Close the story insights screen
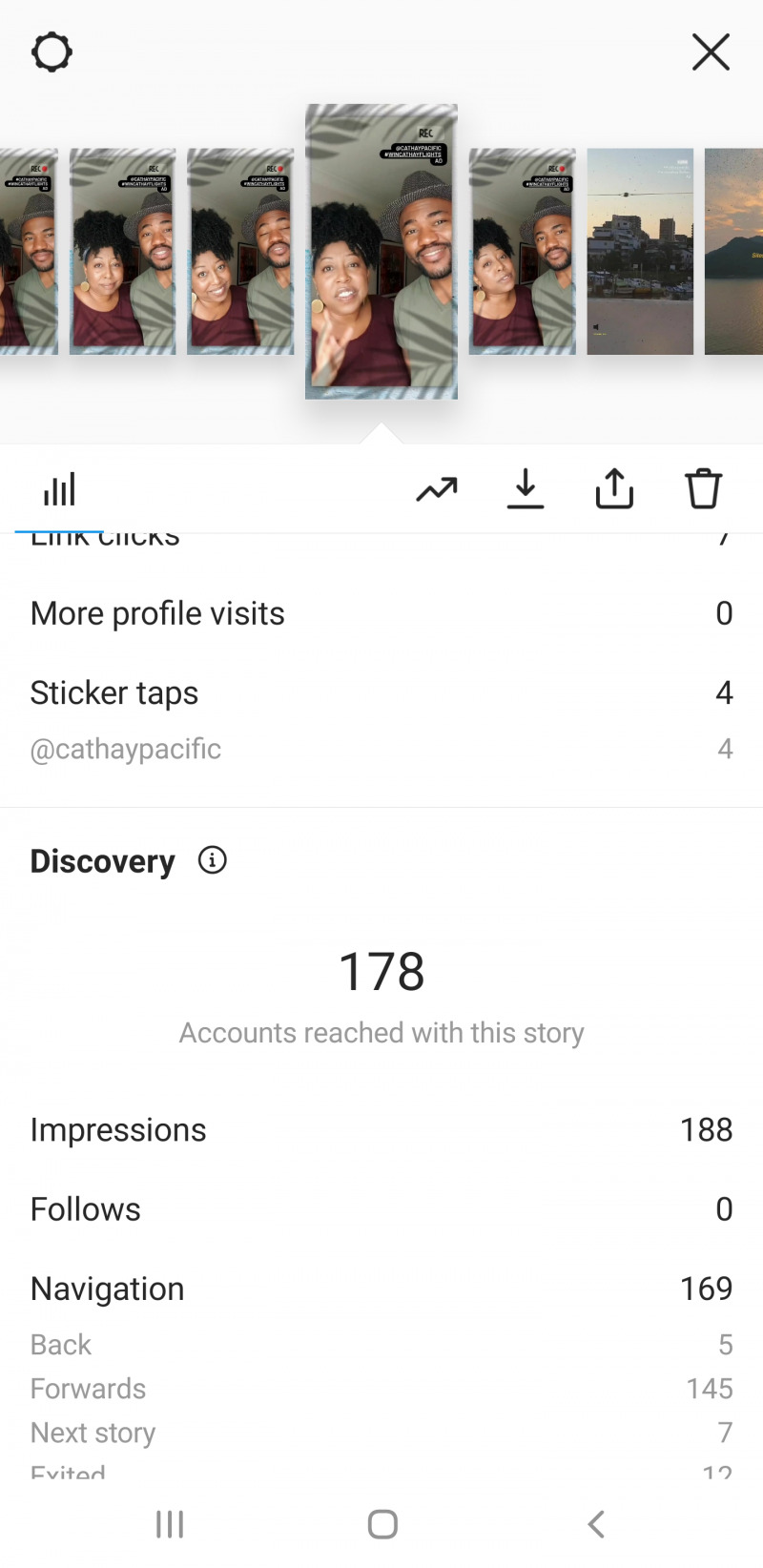The width and height of the screenshot is (763, 1568). pos(711,52)
